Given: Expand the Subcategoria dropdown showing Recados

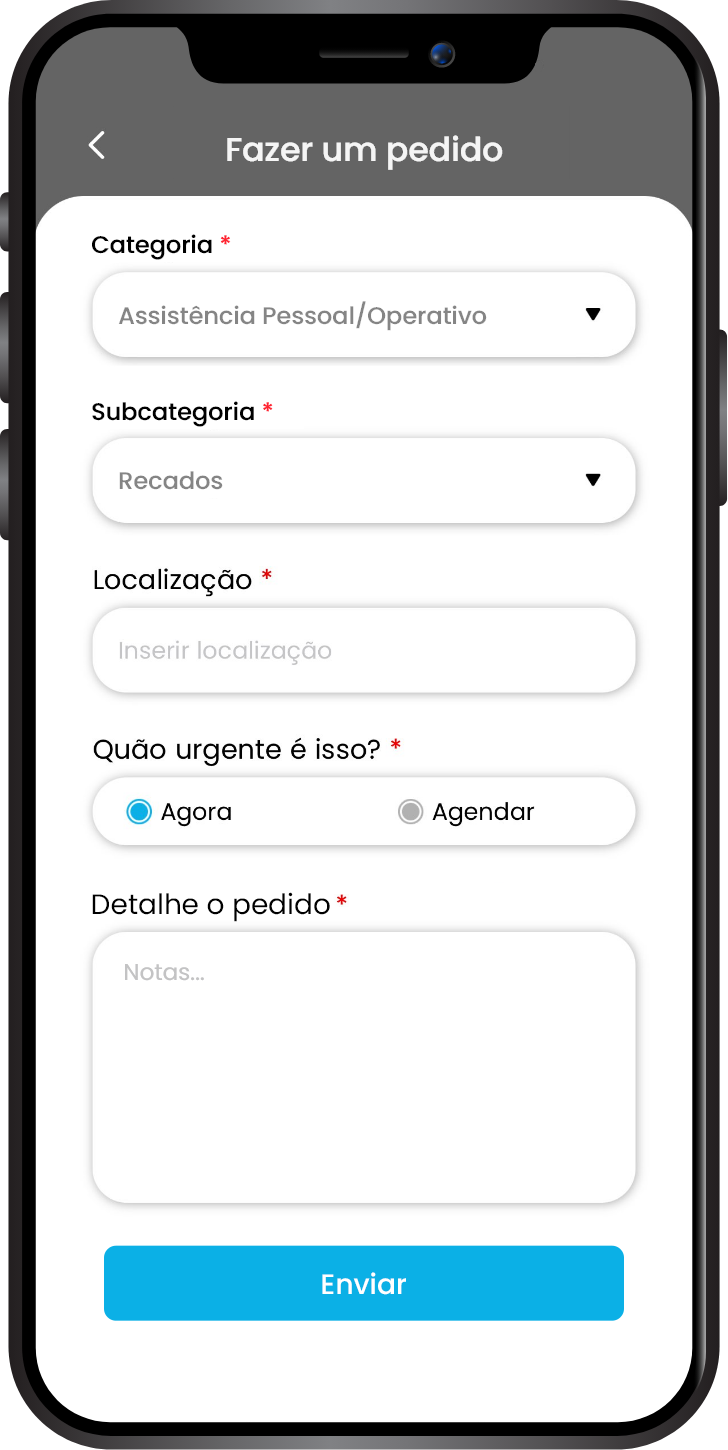Looking at the screenshot, I should pyautogui.click(x=364, y=481).
